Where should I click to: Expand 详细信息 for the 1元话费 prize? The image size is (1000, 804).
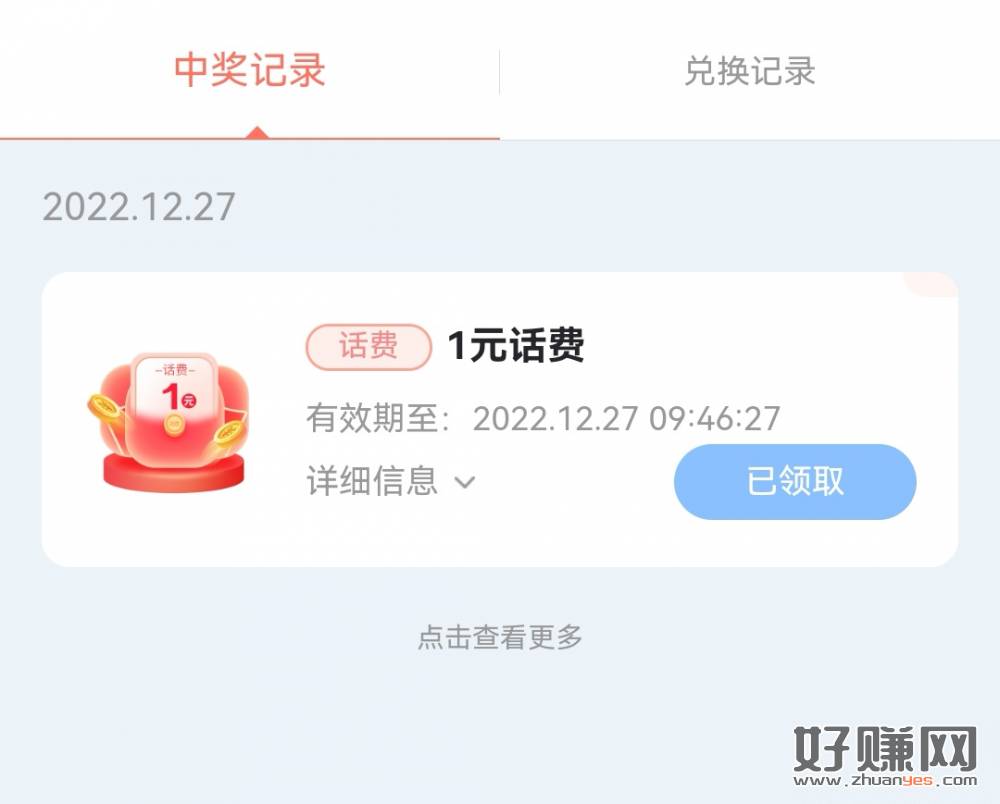391,482
